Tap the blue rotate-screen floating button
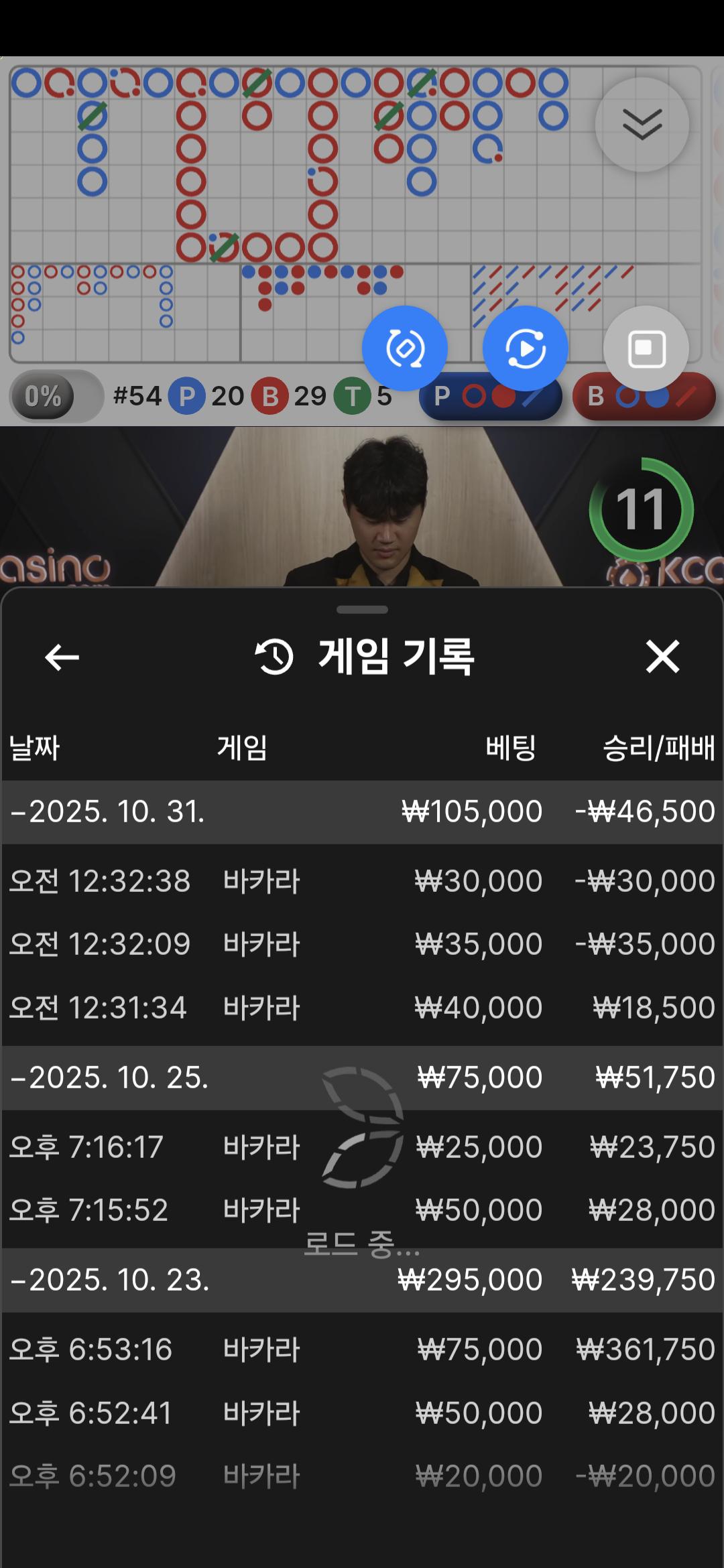The image size is (724, 1568). click(405, 348)
